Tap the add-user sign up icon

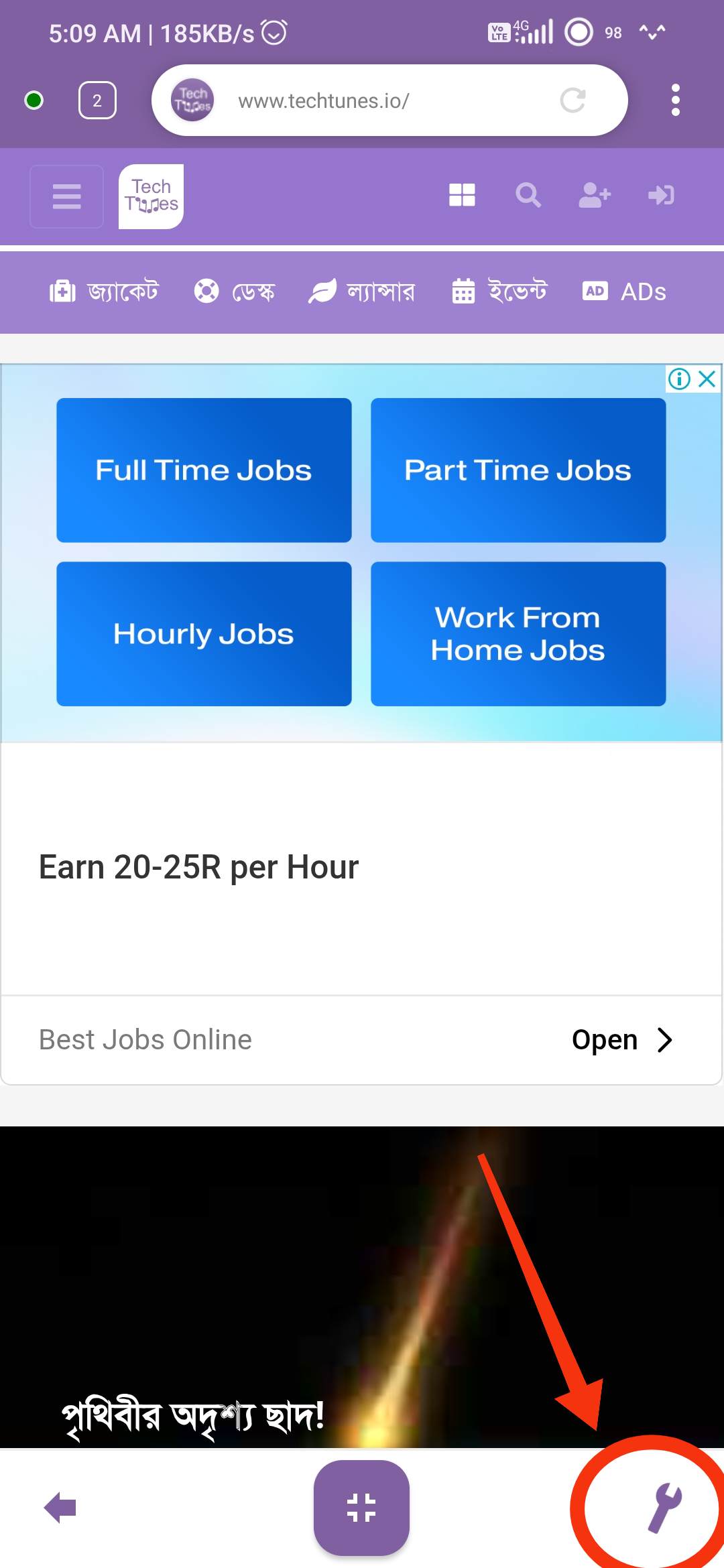point(594,195)
